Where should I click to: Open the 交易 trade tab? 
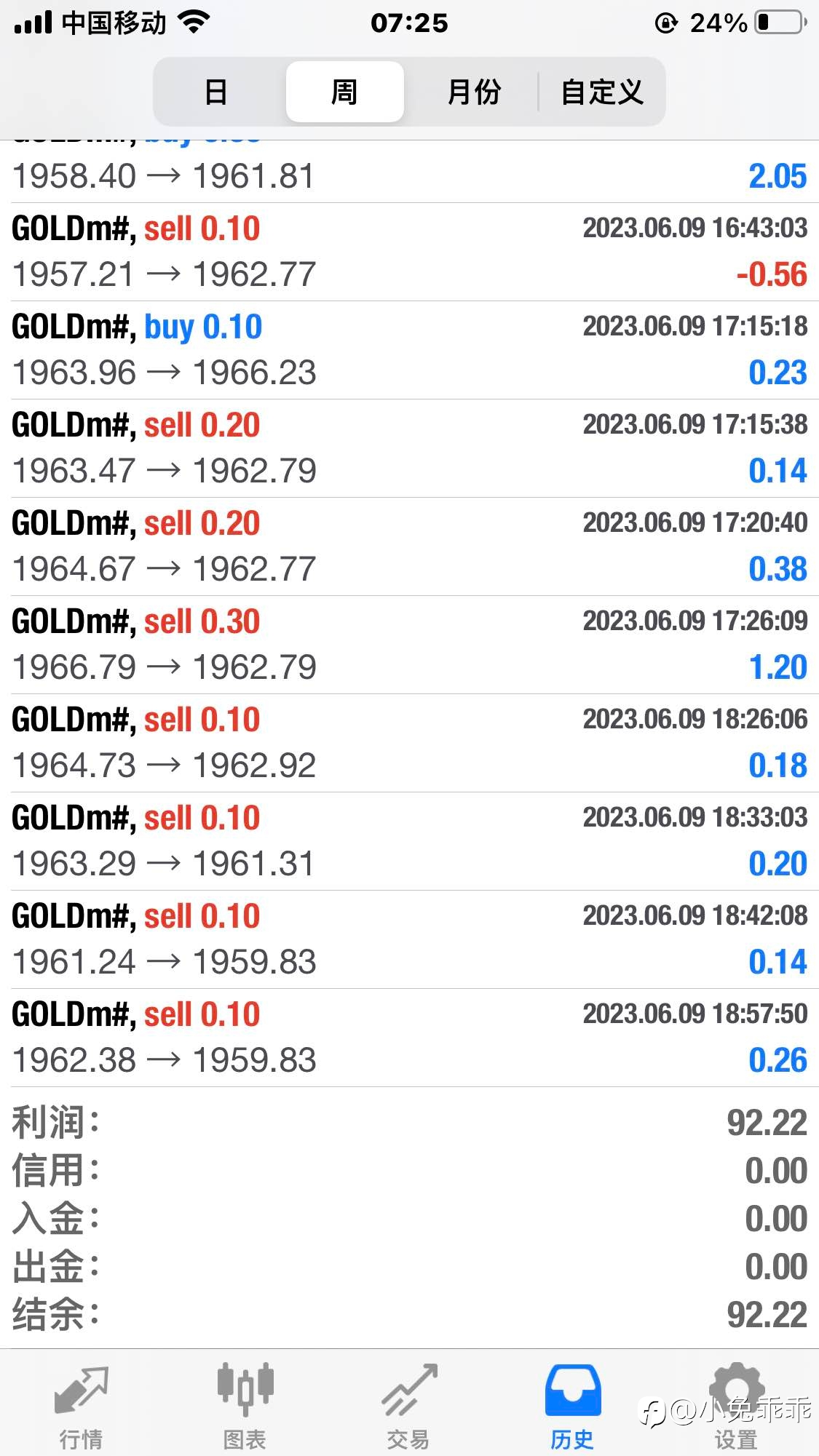click(408, 1406)
